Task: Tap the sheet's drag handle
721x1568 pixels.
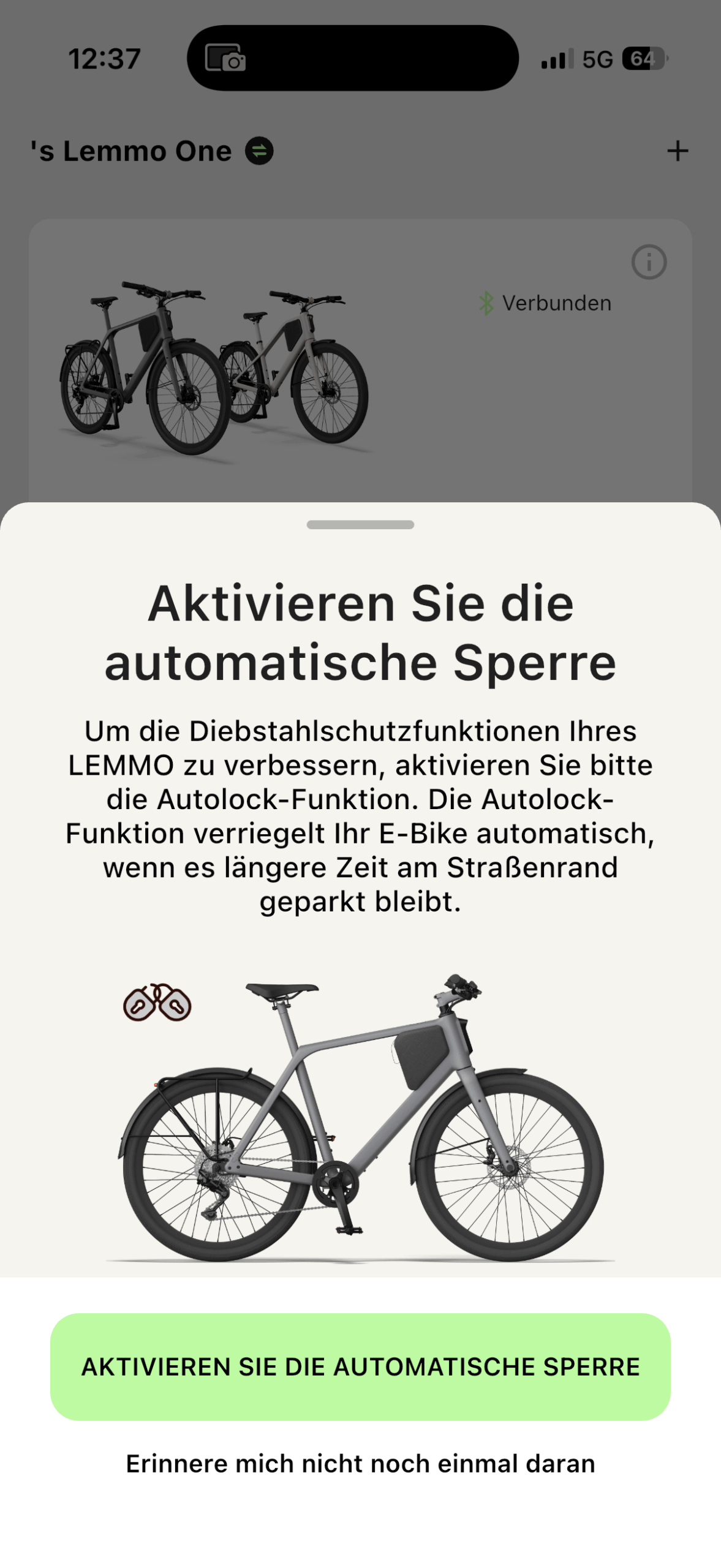Action: click(360, 525)
